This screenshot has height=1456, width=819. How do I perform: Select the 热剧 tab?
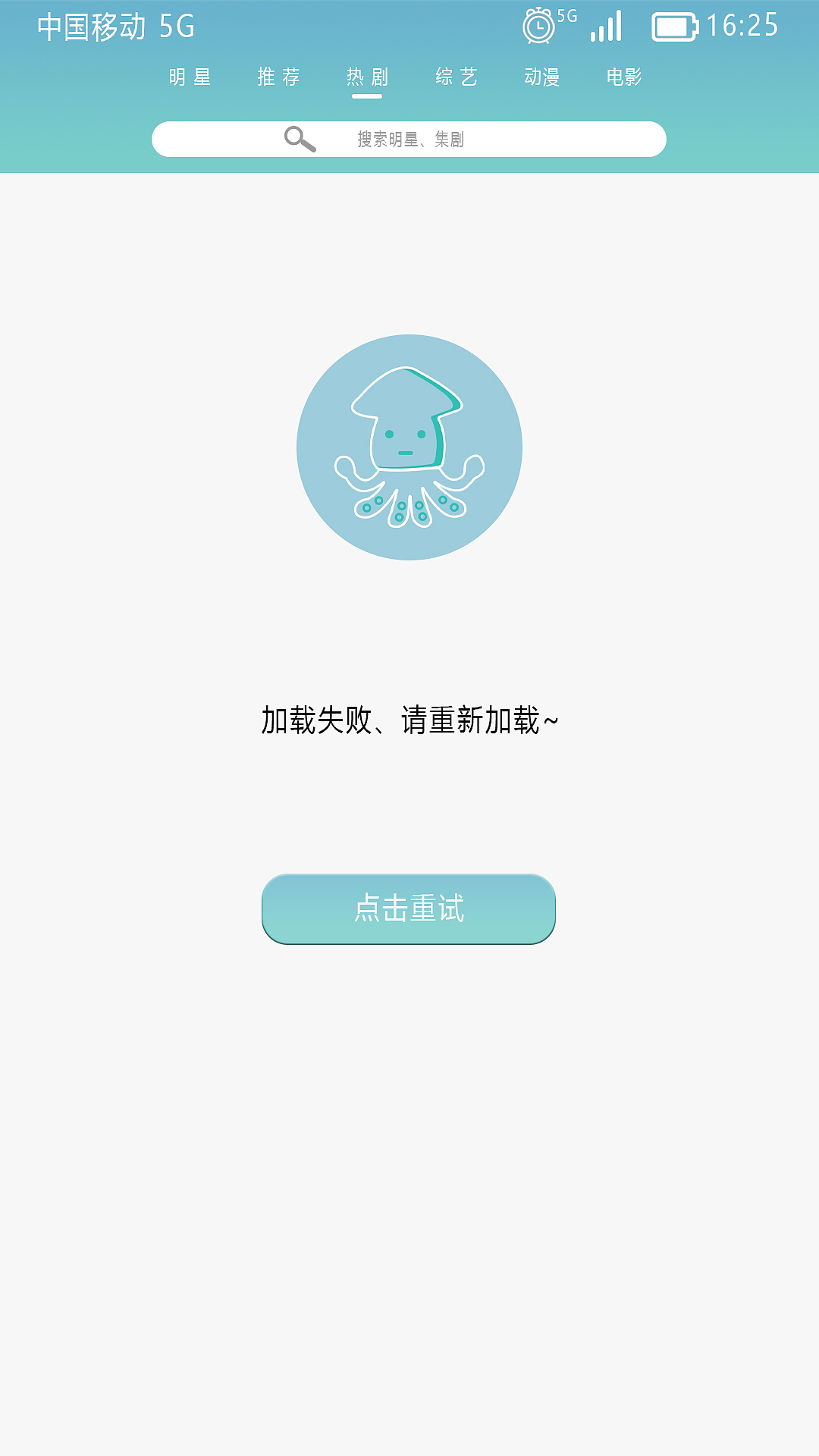pos(367,77)
